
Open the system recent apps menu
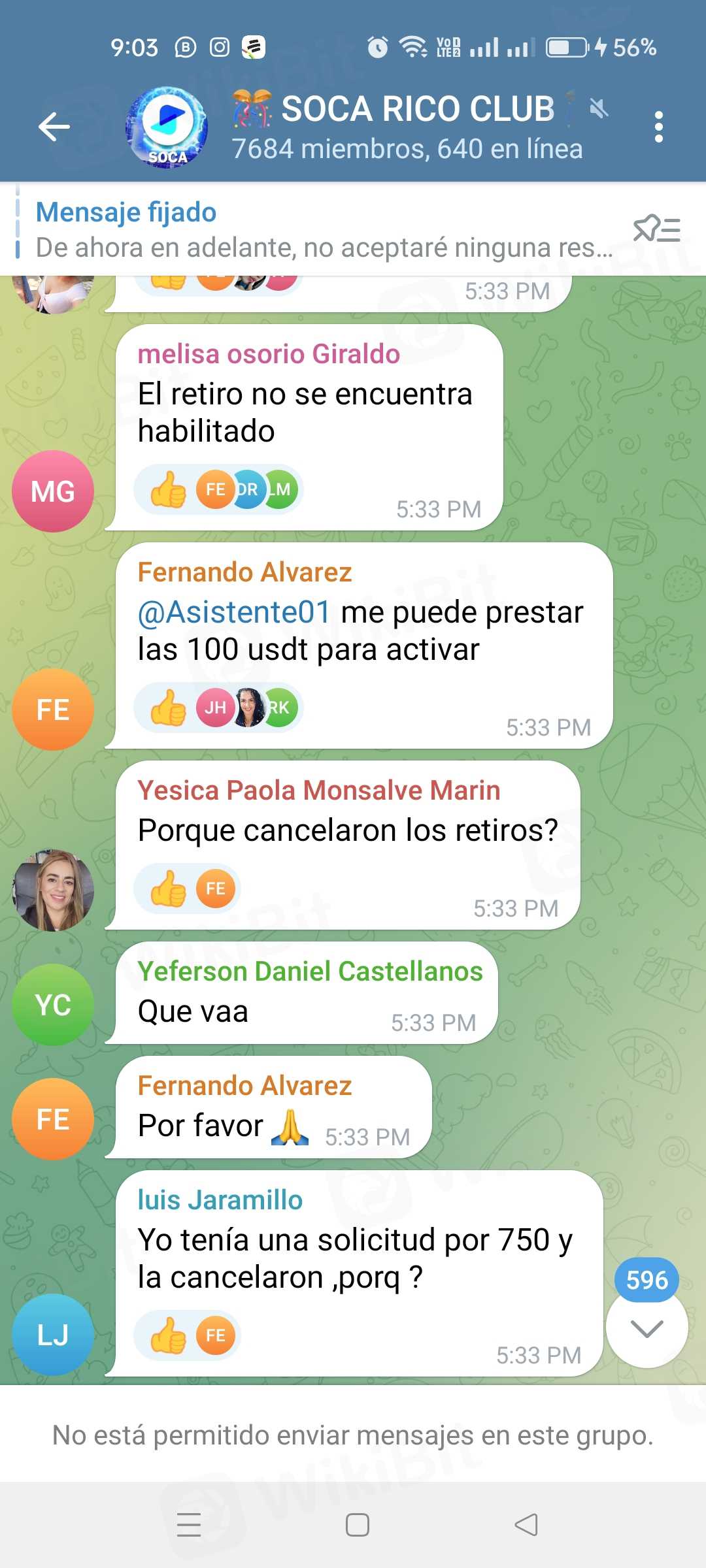(189, 1525)
